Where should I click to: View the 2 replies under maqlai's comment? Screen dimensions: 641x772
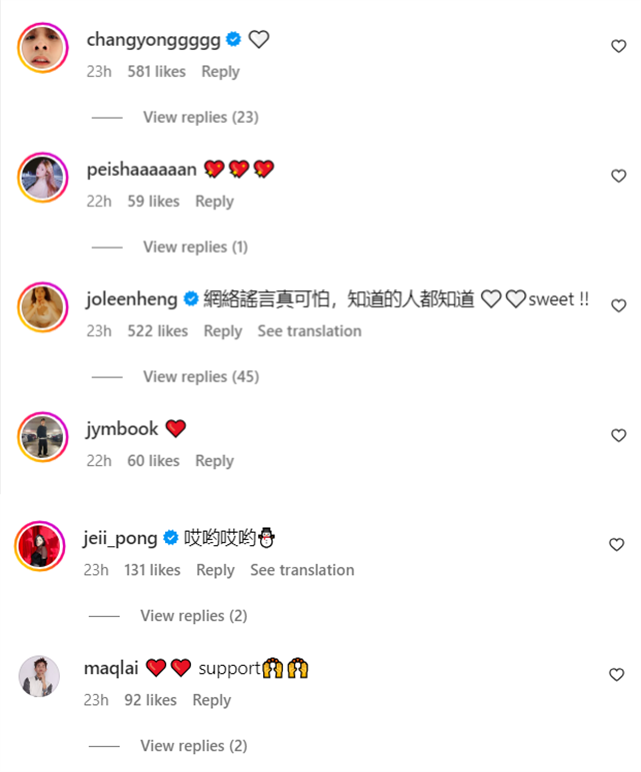(193, 745)
